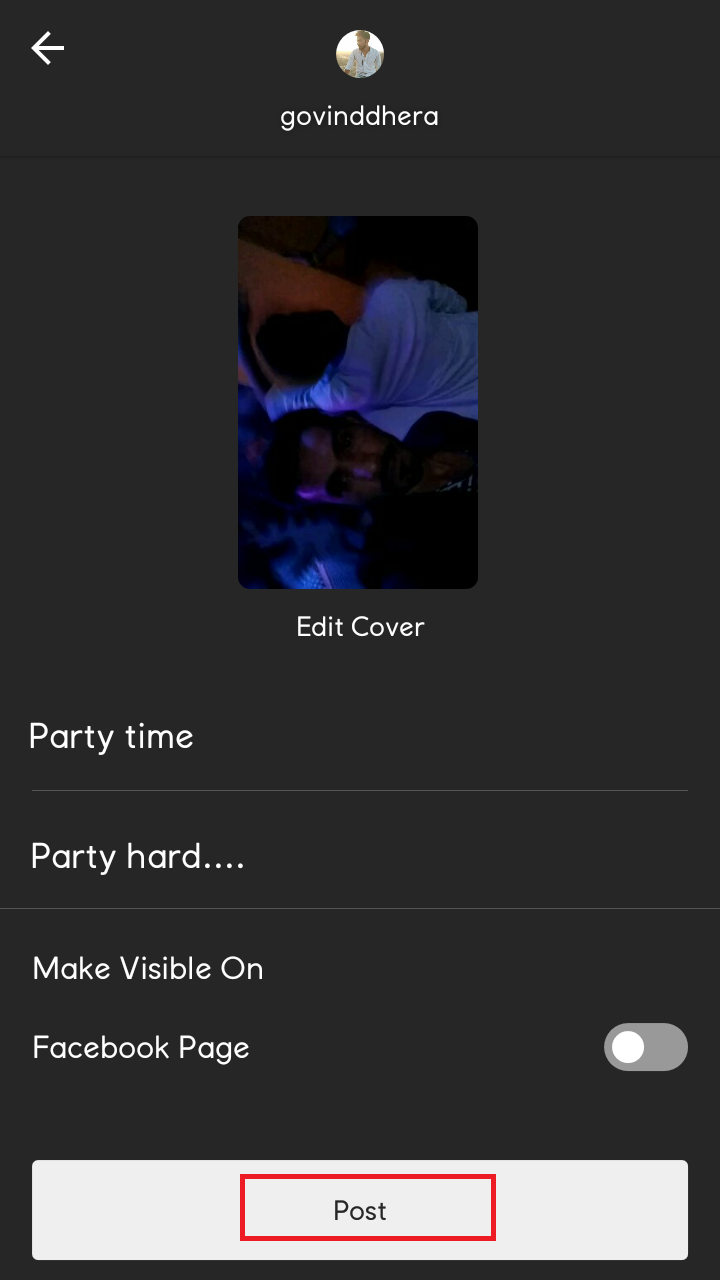720x1280 pixels.
Task: Go back using the arrow icon
Action: point(47,48)
